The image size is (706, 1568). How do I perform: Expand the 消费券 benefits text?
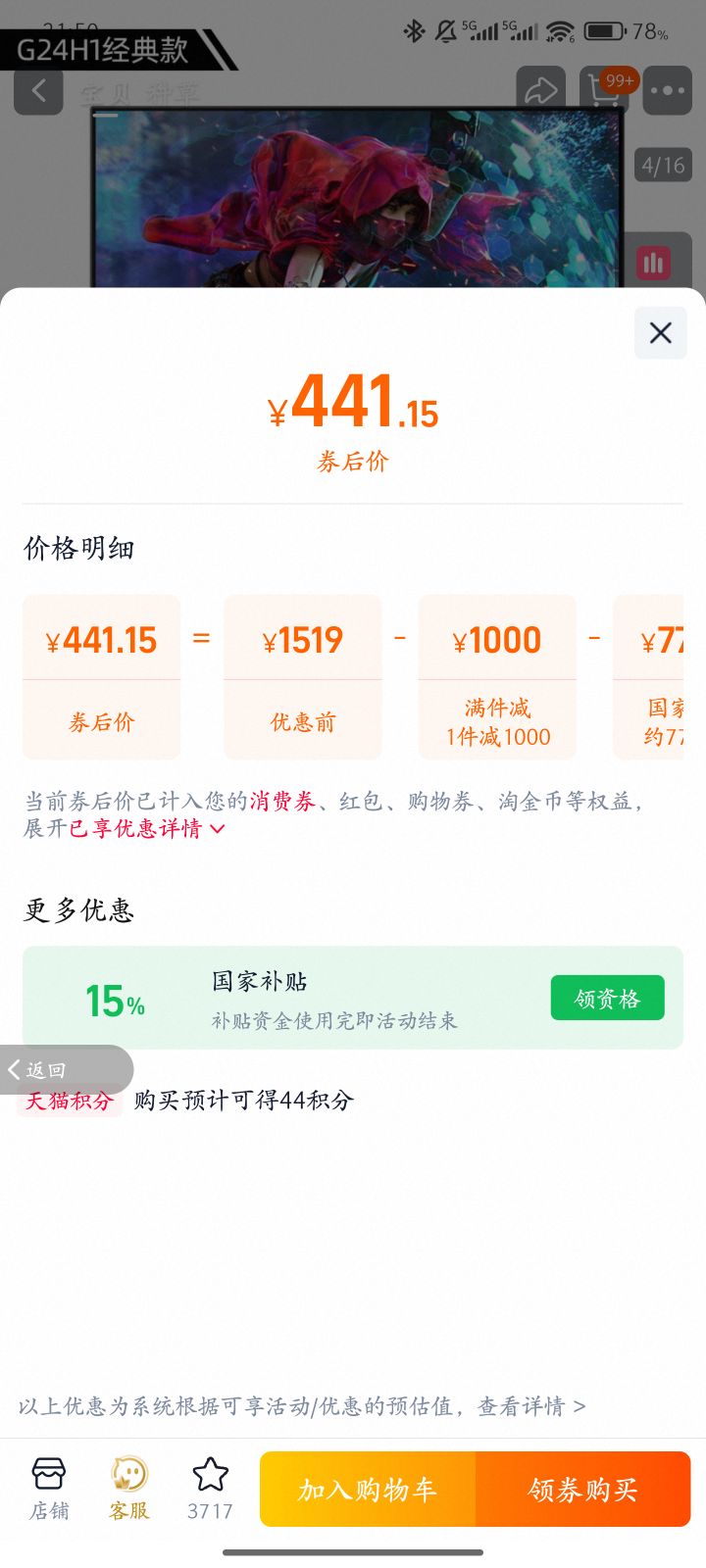[285, 801]
